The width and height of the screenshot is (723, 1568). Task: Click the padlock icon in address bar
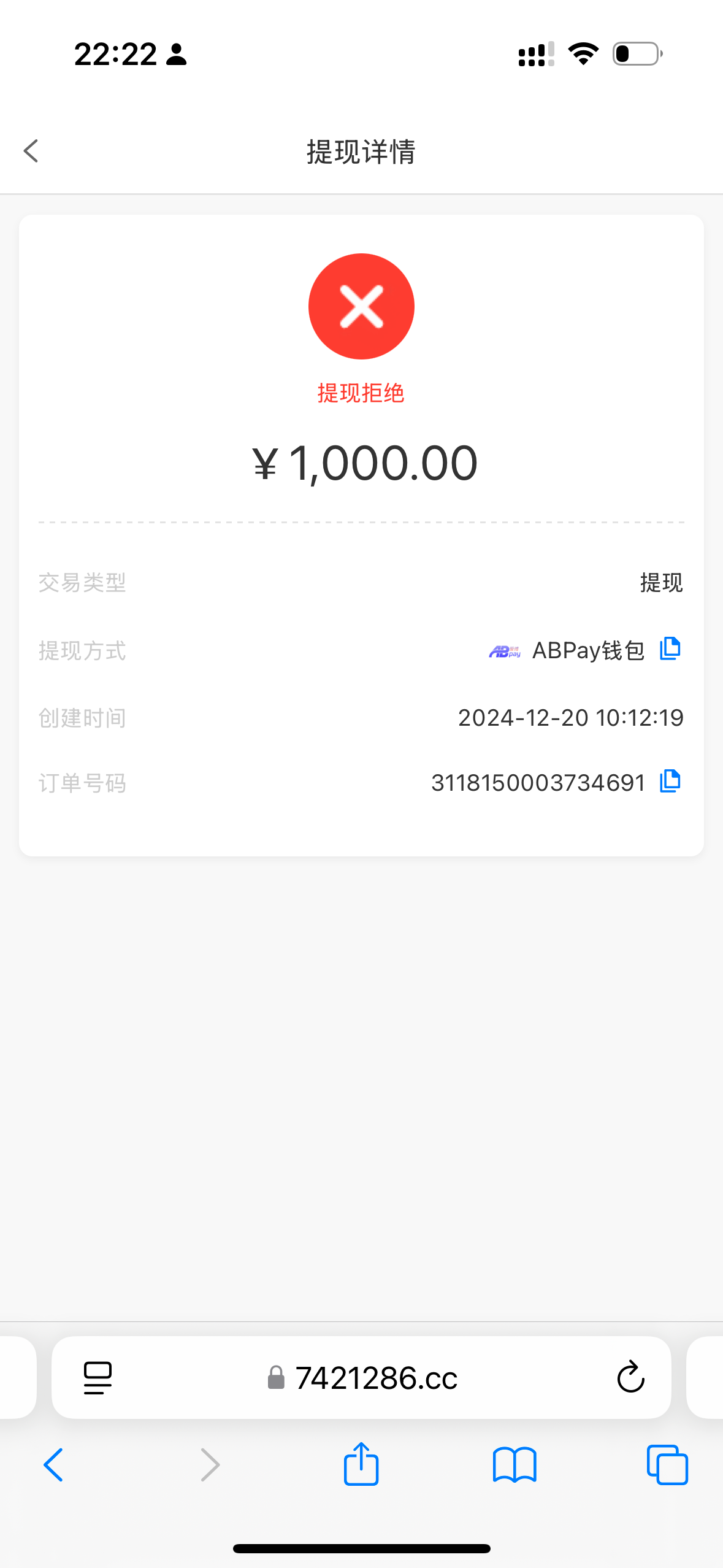click(x=276, y=1378)
